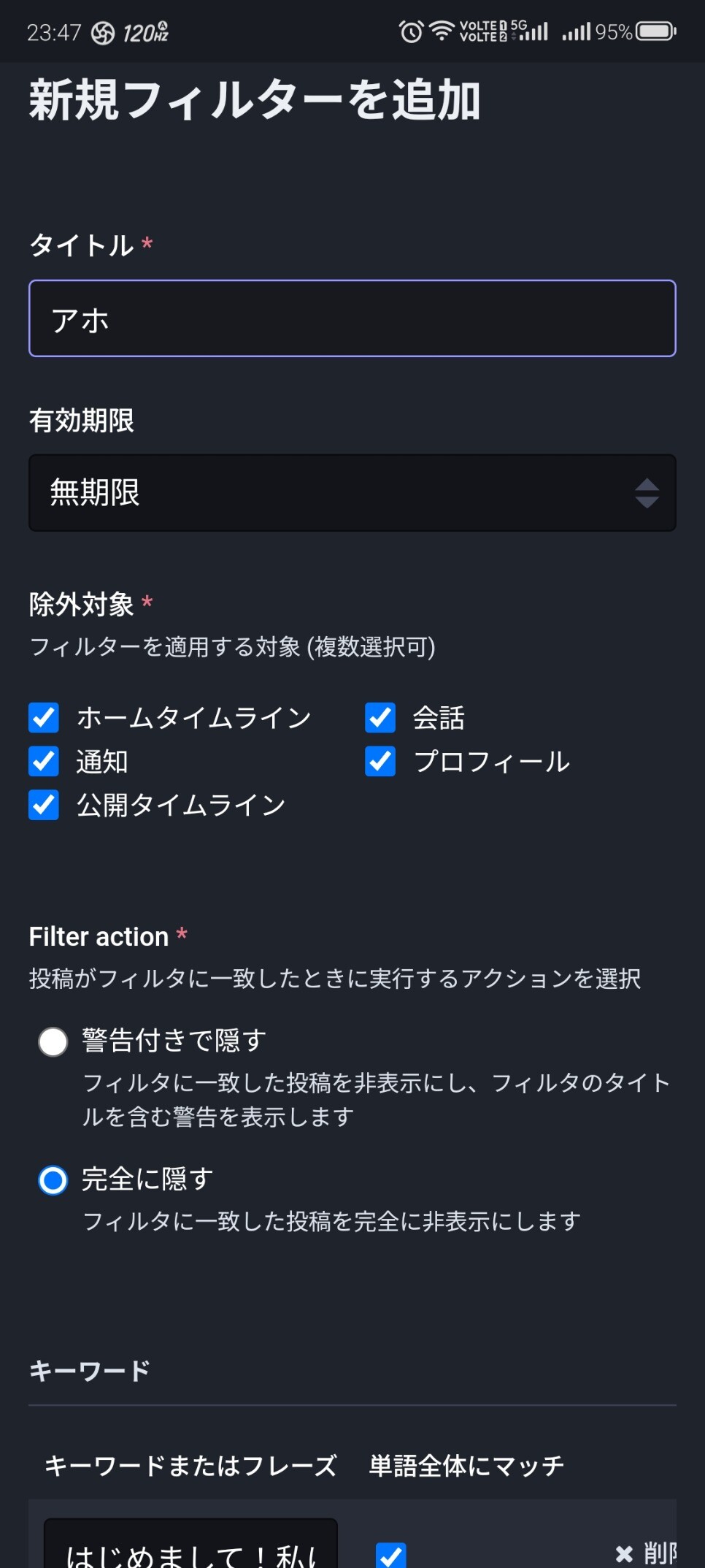Toggle the プロフィール checkbox
The height and width of the screenshot is (1568, 705).
(380, 762)
